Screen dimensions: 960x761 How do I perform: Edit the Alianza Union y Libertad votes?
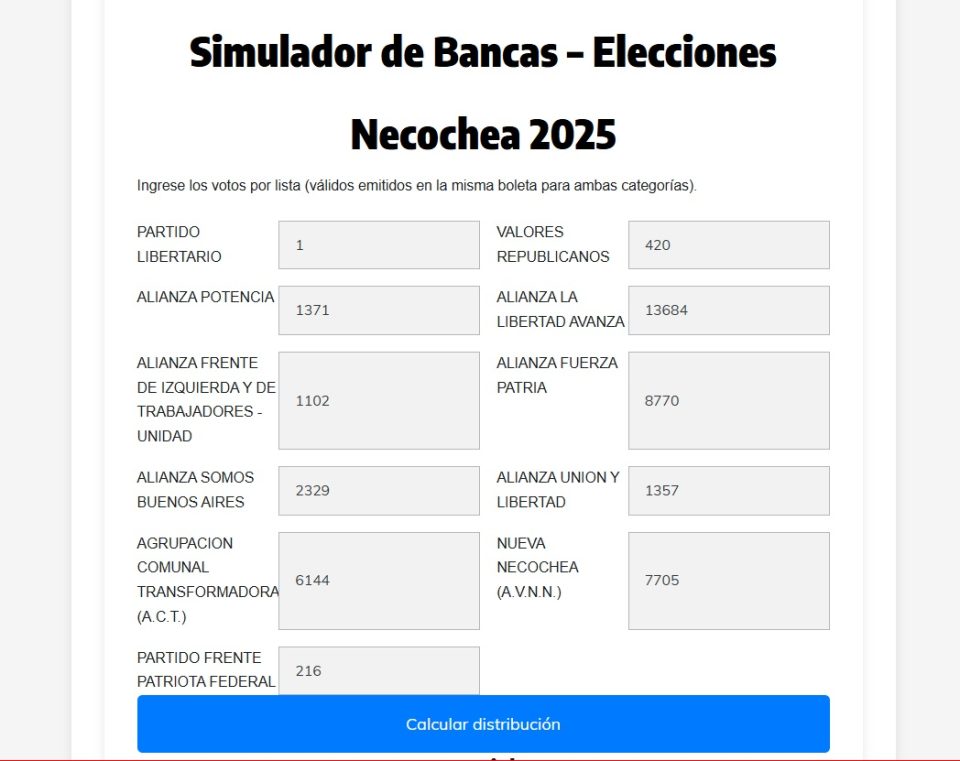pos(729,490)
